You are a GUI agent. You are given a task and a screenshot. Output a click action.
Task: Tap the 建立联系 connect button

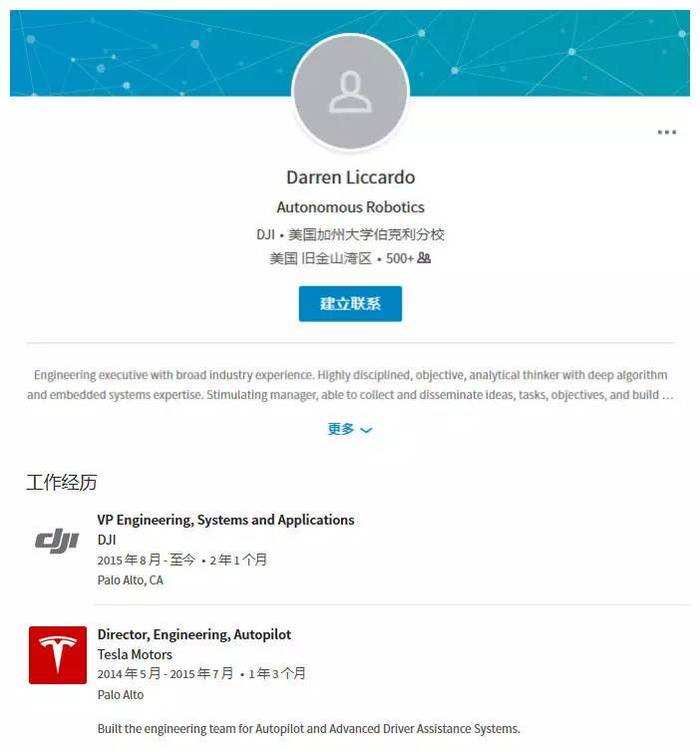[350, 304]
